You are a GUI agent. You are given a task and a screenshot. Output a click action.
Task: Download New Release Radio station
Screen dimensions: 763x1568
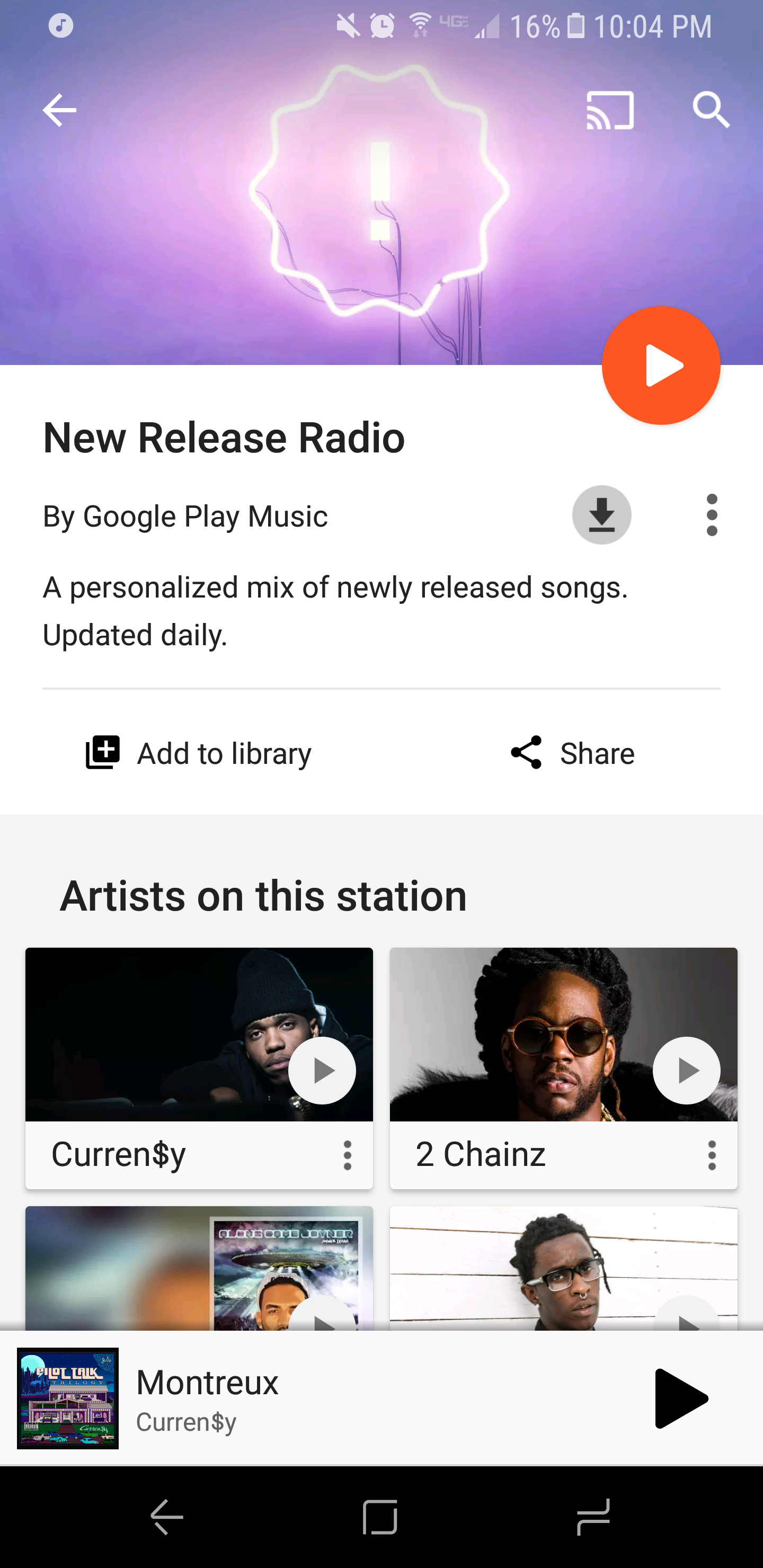pos(601,515)
